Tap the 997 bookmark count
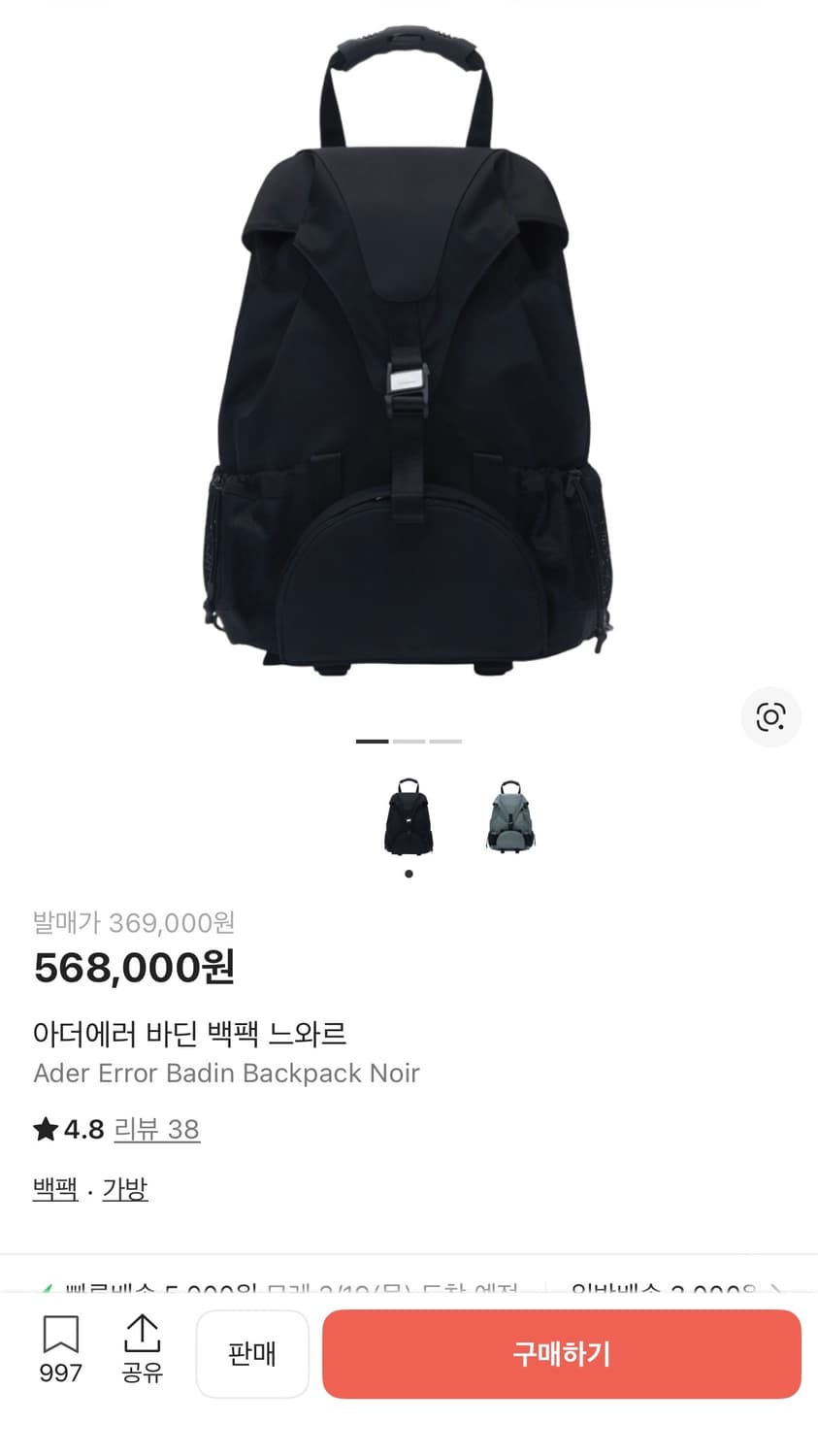This screenshot has width=818, height=1456. pyautogui.click(x=60, y=1373)
